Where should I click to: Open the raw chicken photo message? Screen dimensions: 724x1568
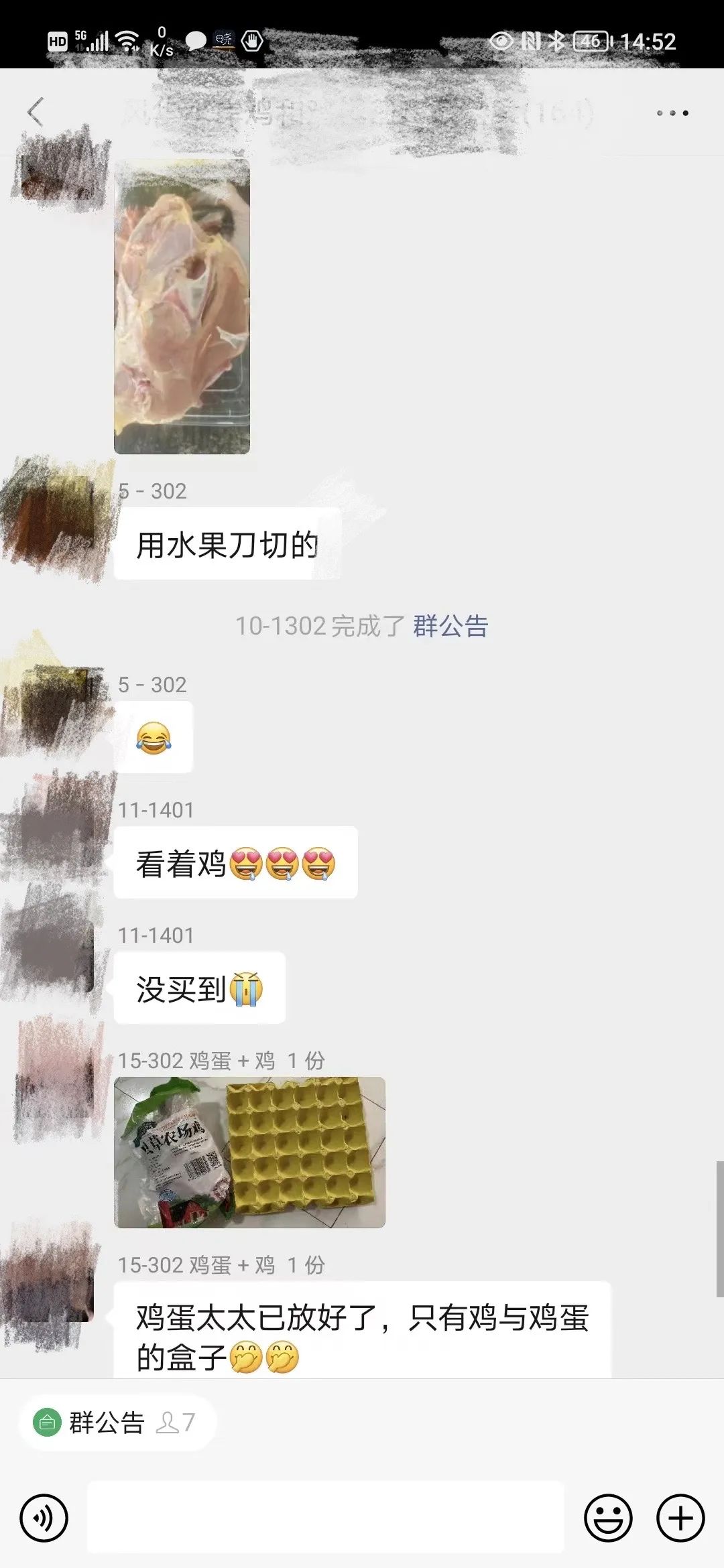click(x=182, y=307)
